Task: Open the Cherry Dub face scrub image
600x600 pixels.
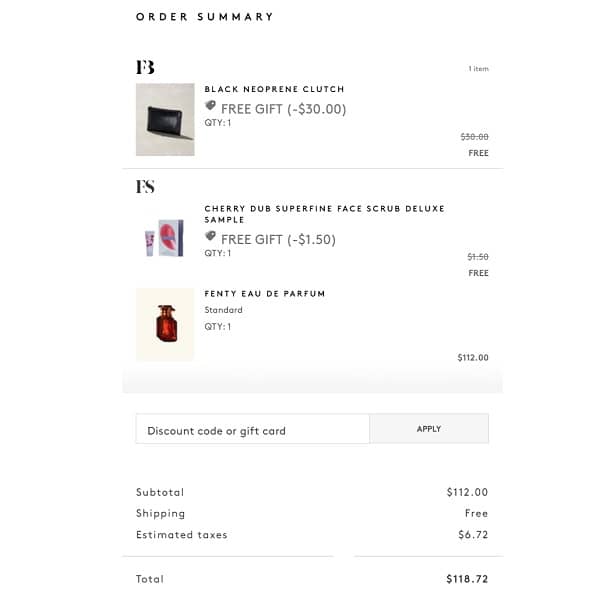Action: pos(165,238)
